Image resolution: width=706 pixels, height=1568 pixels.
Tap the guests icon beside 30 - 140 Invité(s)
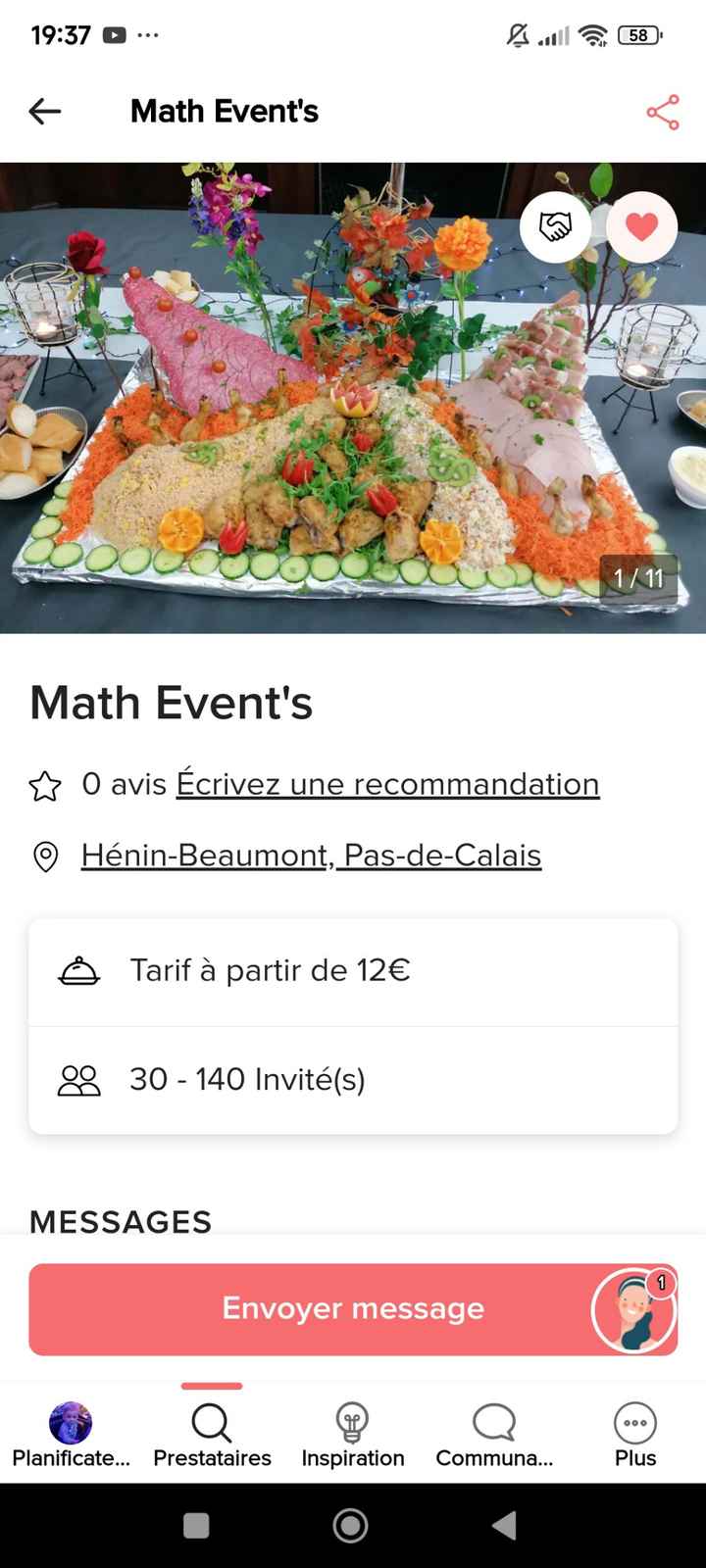81,1078
